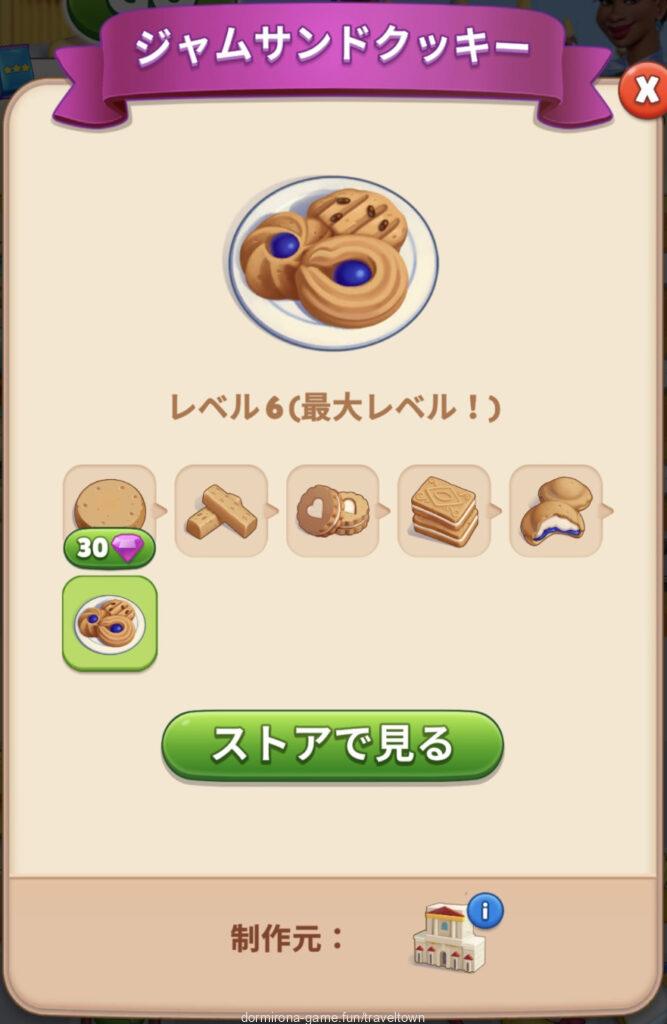Close the ジャムサンドクッキー dialog

(x=645, y=92)
